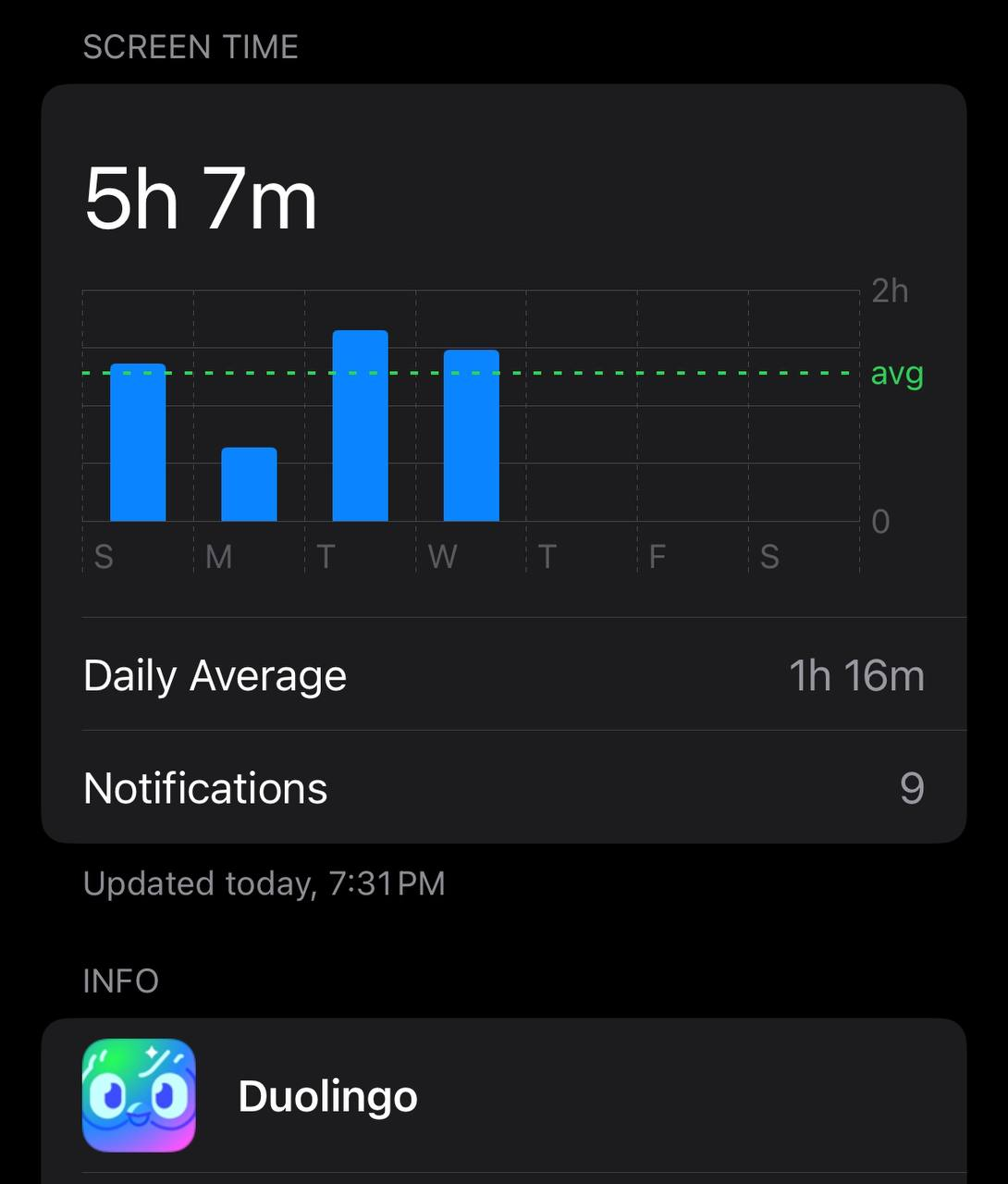Screen dimensions: 1008x1184
Task: Show Wednesday's screen time bar details
Action: pyautogui.click(x=471, y=436)
